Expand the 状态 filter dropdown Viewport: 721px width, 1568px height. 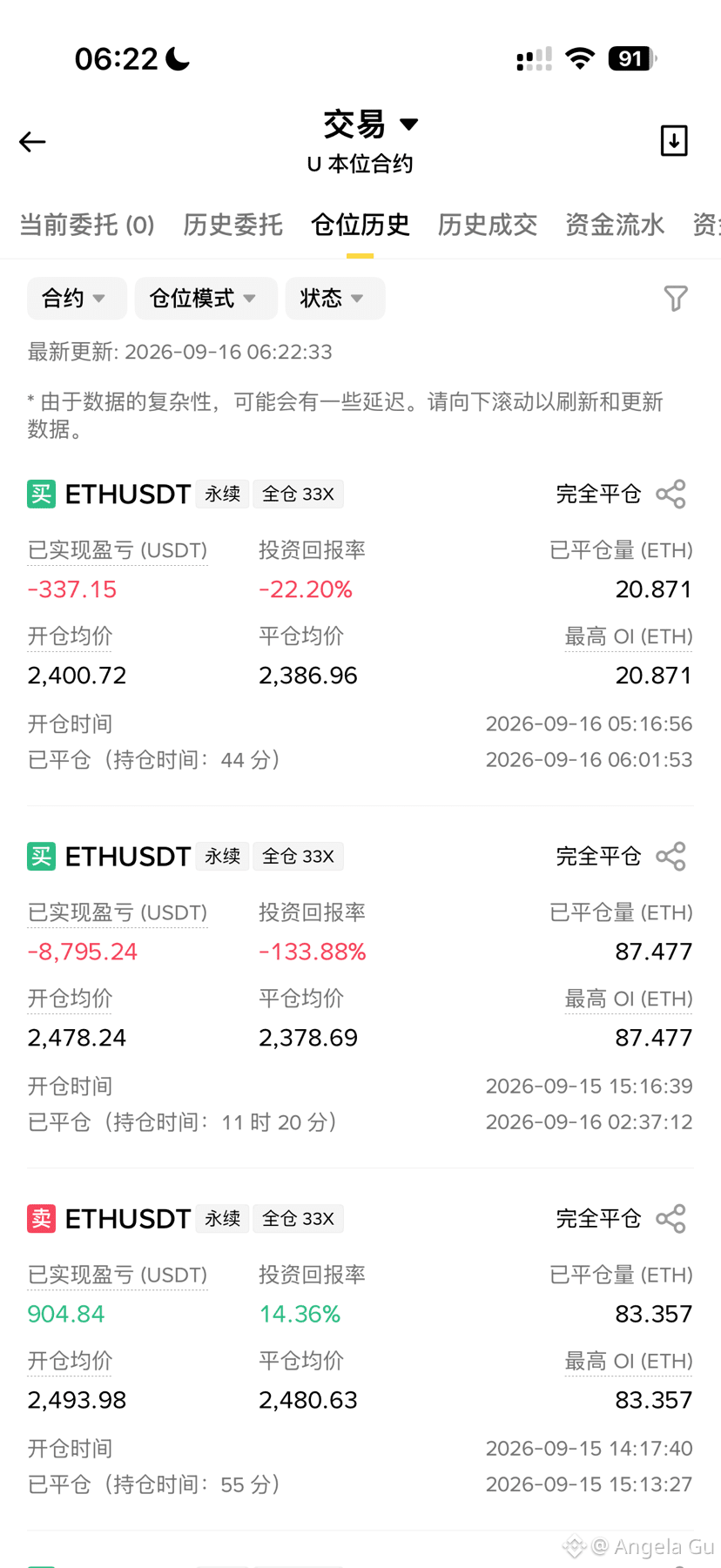click(334, 299)
